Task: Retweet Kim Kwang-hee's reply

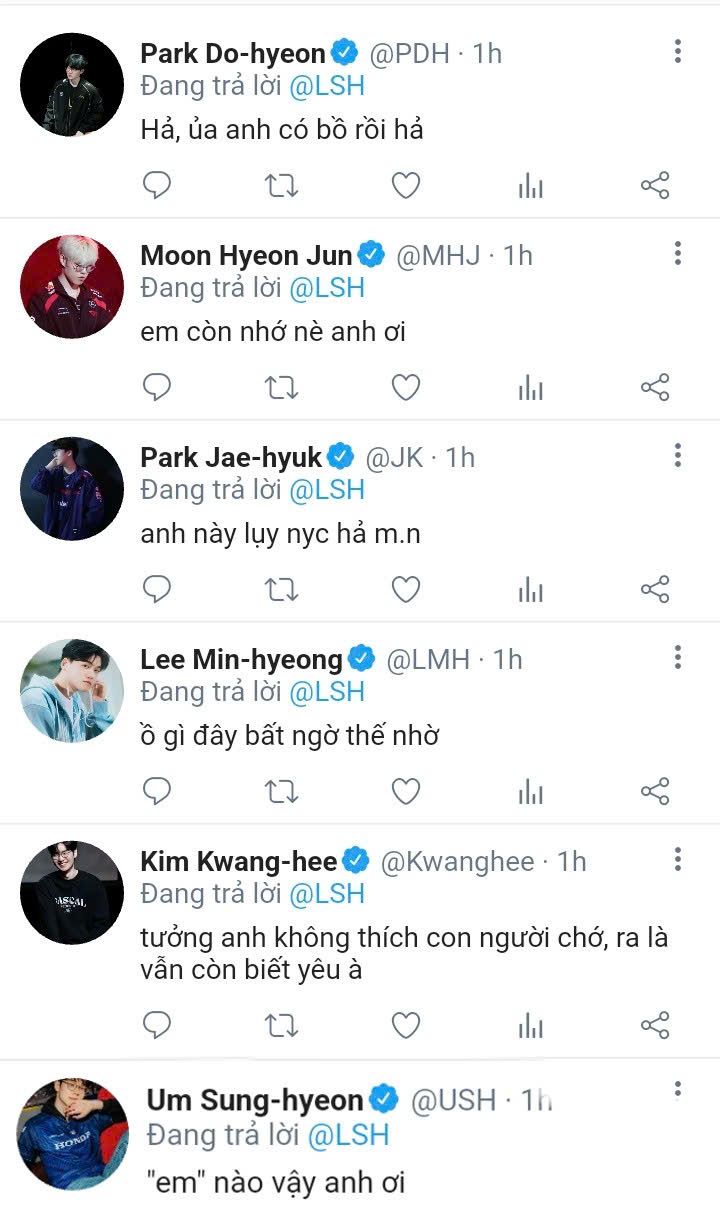Action: point(281,1025)
